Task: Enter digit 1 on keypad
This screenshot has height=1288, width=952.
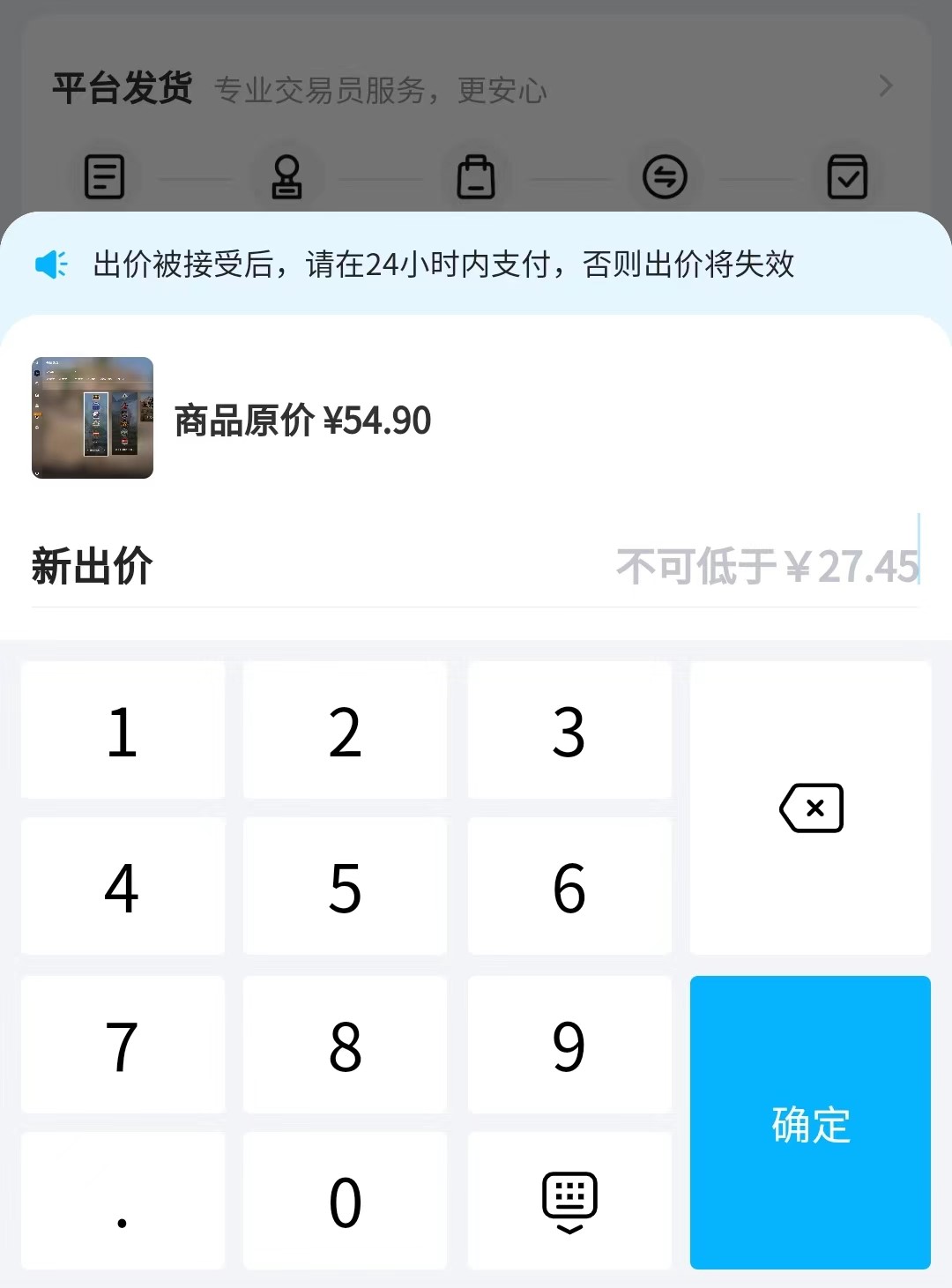Action: point(123,731)
